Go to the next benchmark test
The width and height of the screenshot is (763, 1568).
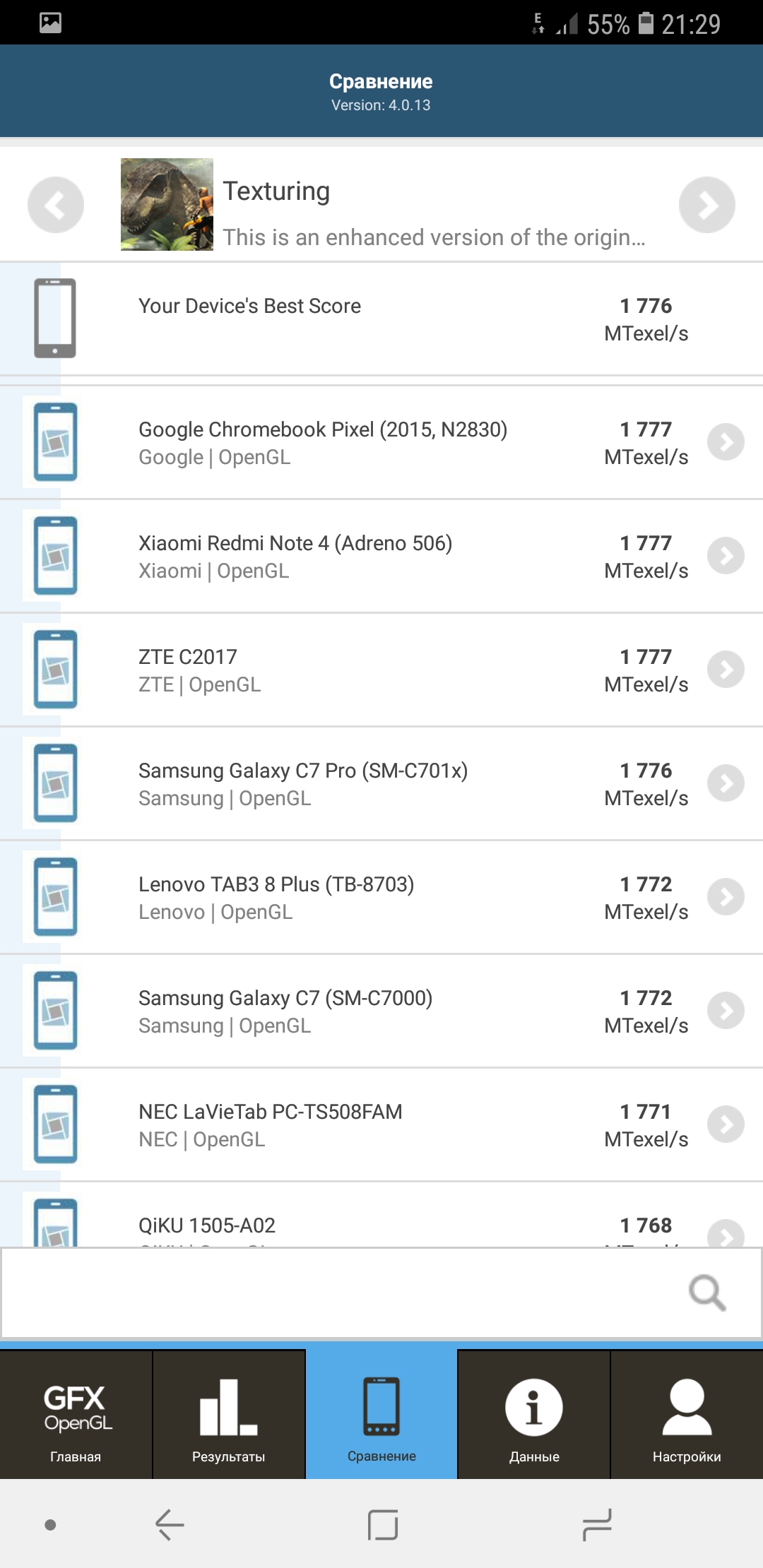point(706,205)
